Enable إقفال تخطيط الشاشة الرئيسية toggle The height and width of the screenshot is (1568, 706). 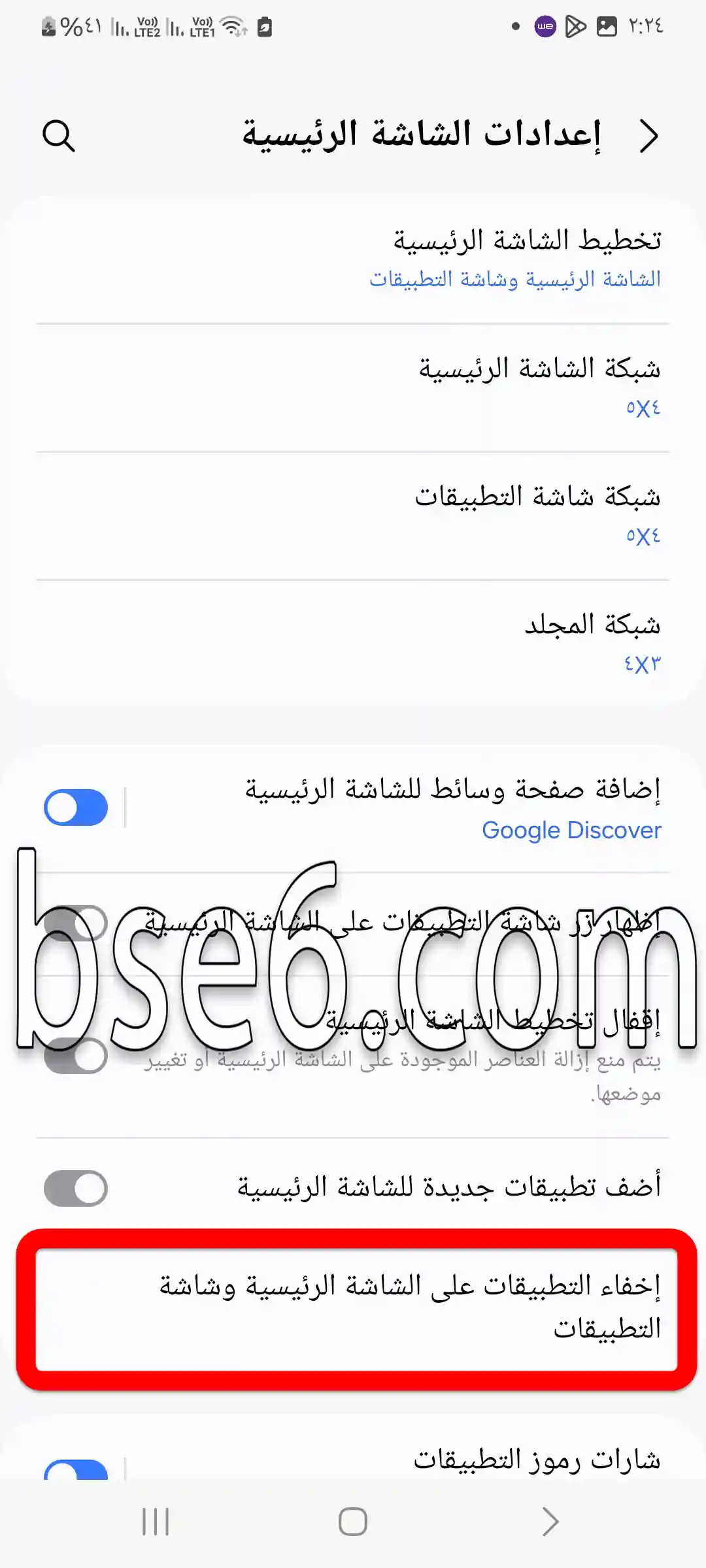[x=76, y=1055]
